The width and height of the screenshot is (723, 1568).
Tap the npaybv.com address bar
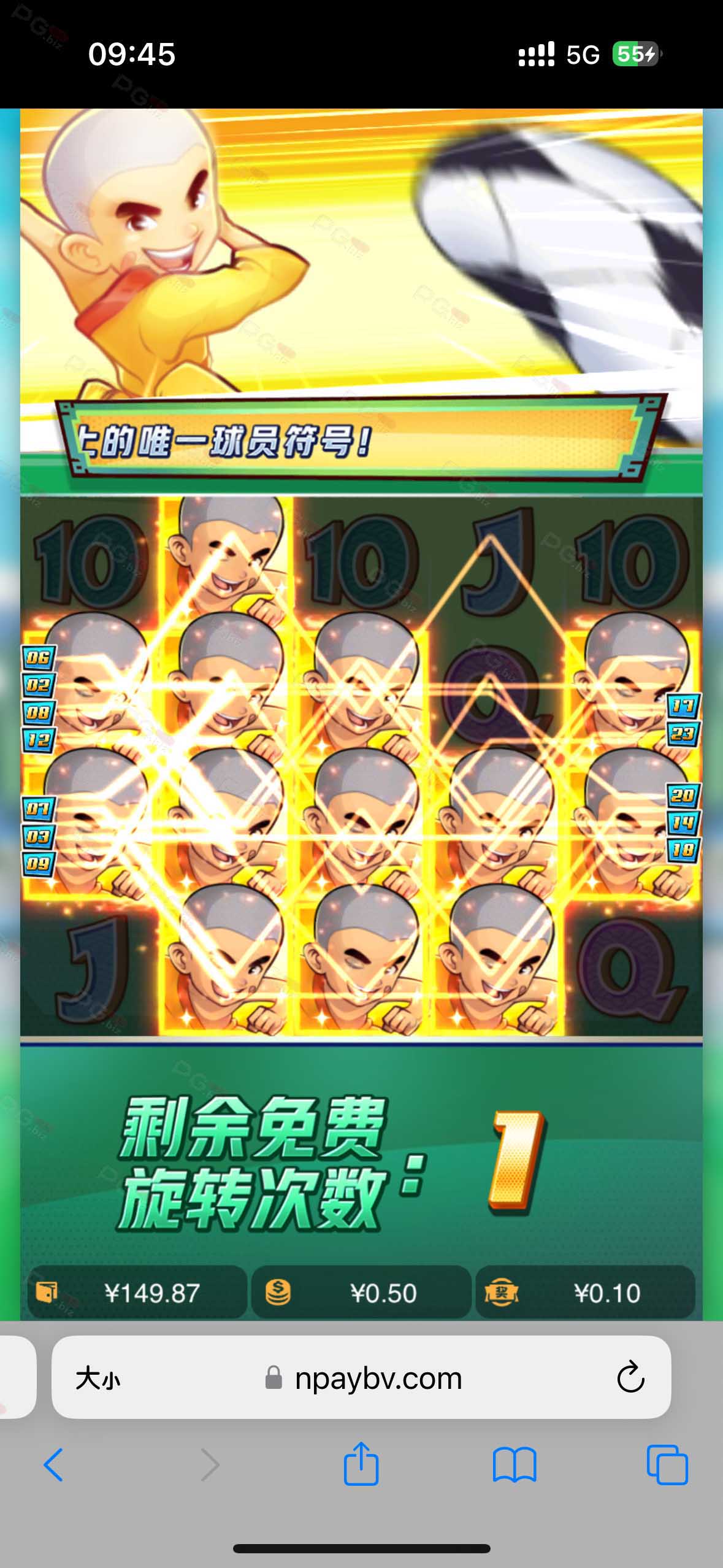pyautogui.click(x=361, y=1377)
